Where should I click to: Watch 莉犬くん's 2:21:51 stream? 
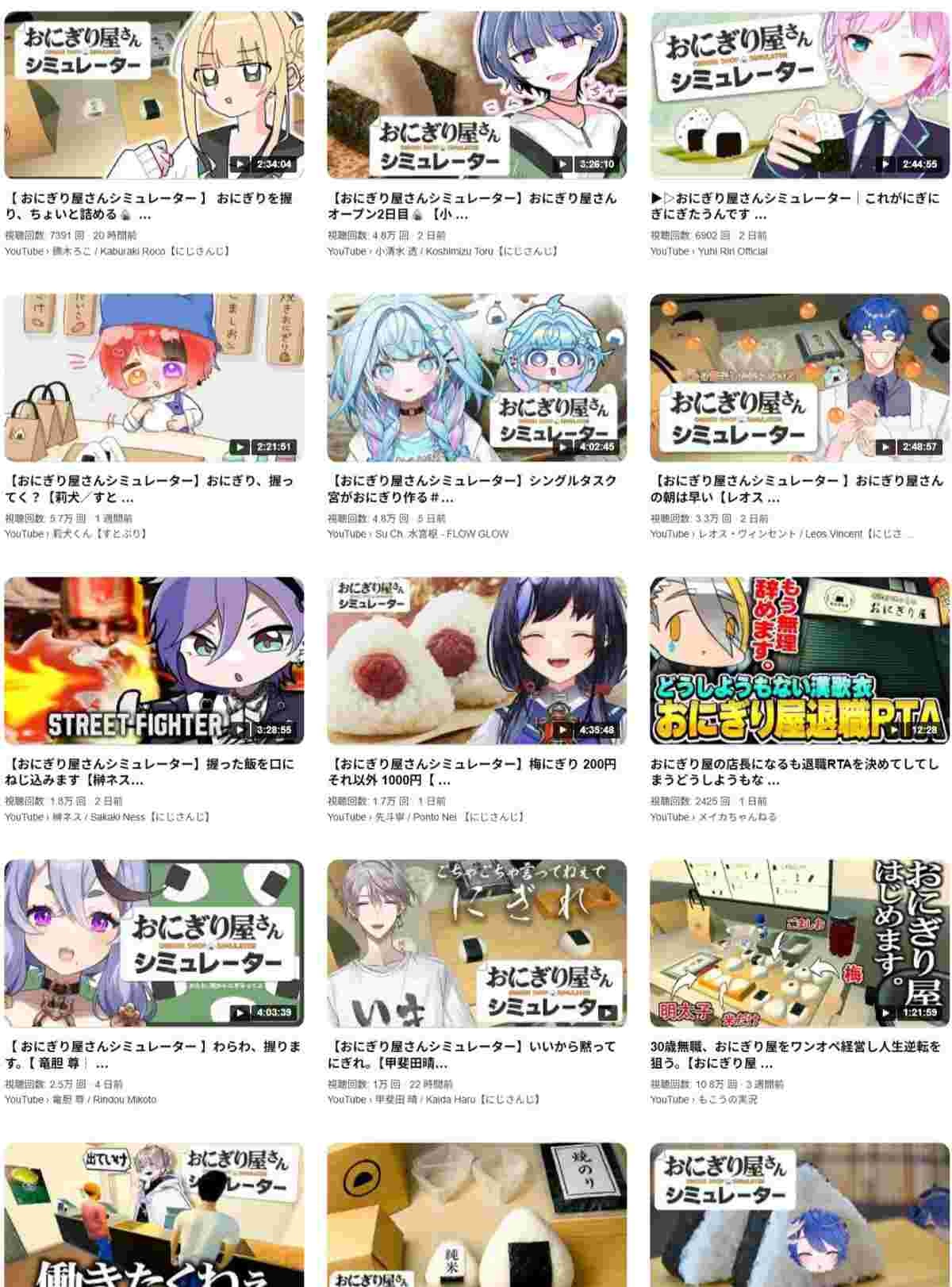pos(154,378)
